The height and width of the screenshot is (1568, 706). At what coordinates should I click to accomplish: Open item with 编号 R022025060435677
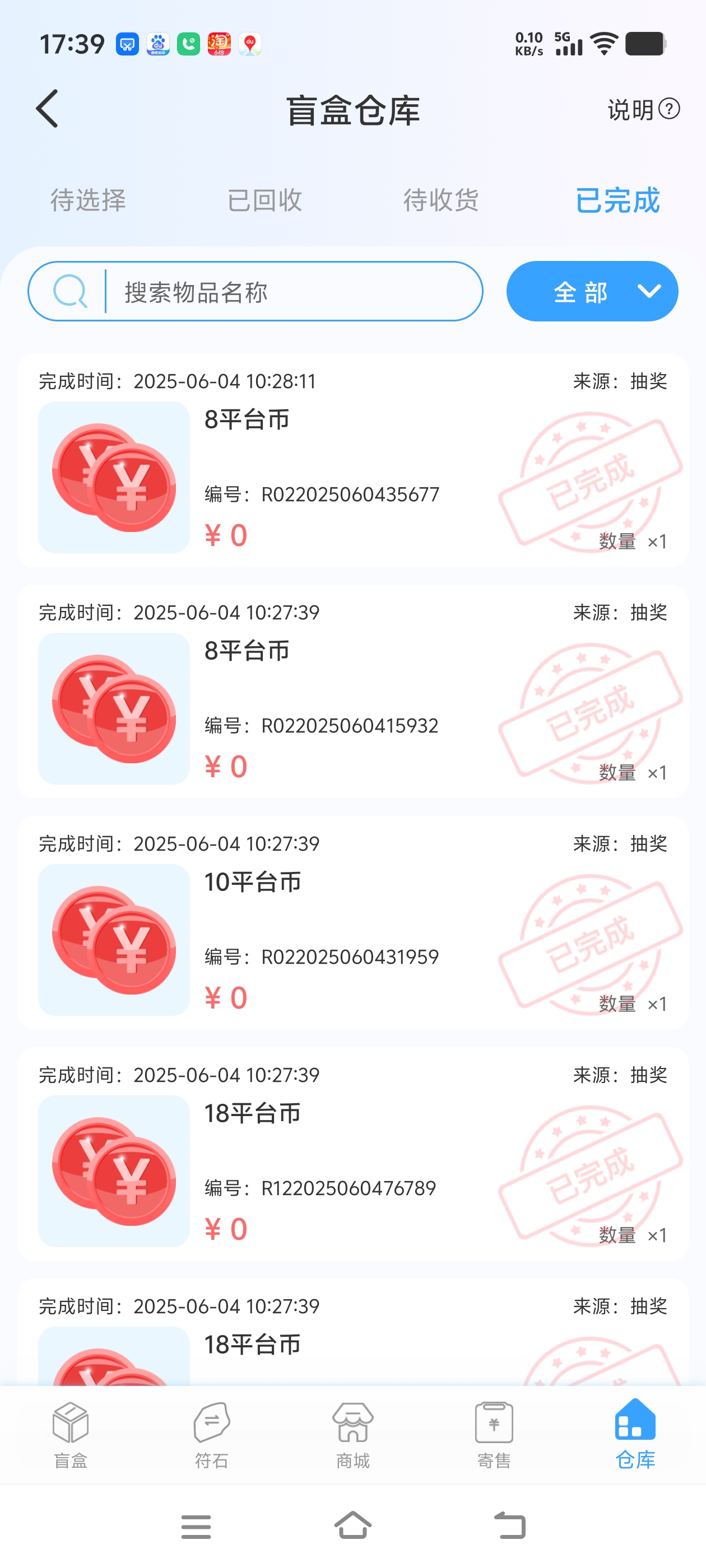(x=352, y=461)
